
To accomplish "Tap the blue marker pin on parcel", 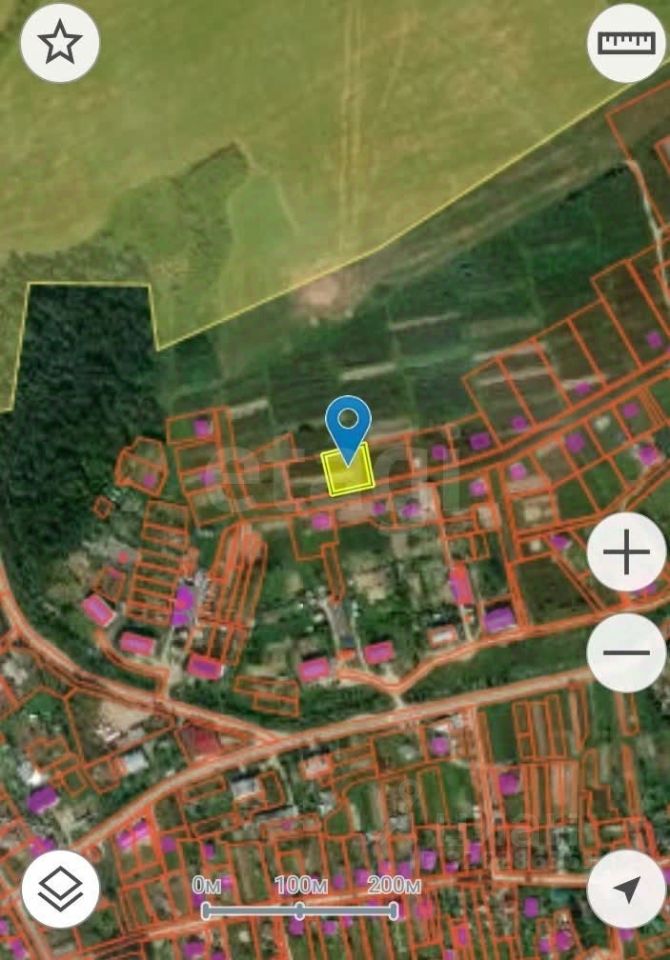I will coord(349,426).
